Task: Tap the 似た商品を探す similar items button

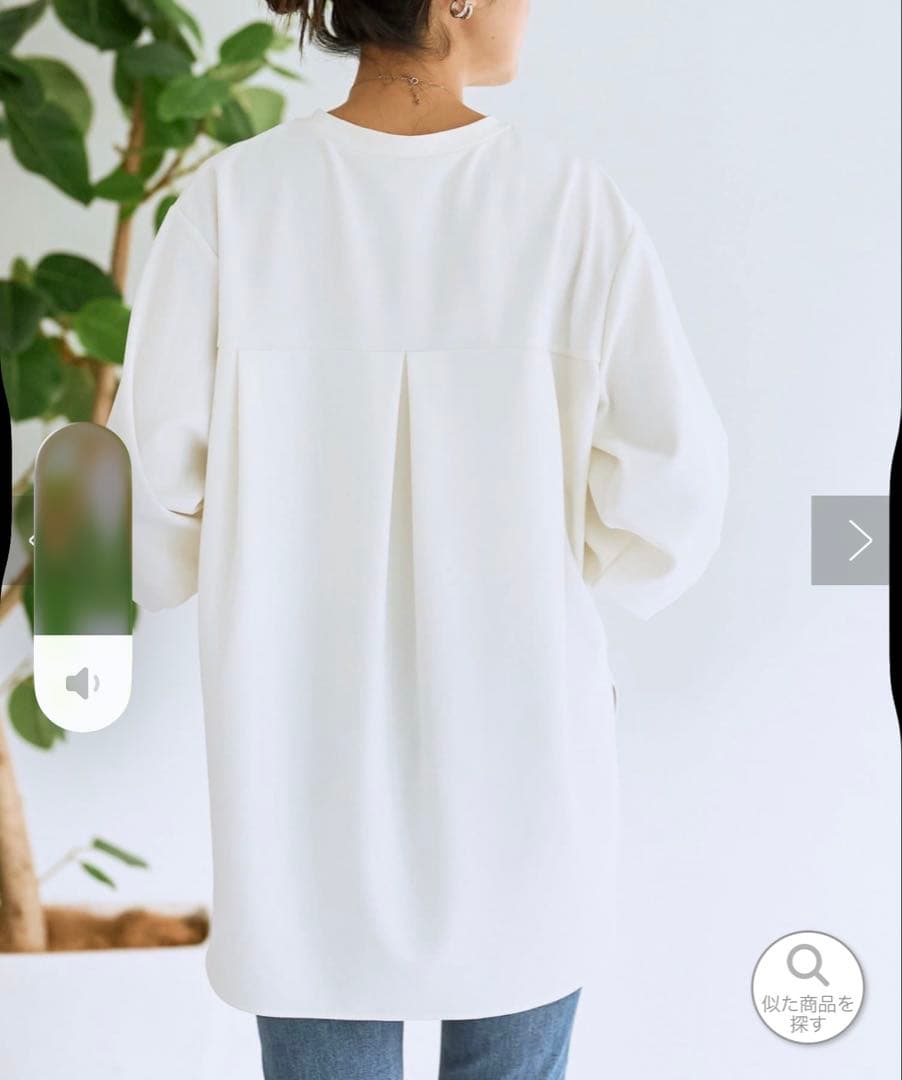Action: (x=807, y=987)
